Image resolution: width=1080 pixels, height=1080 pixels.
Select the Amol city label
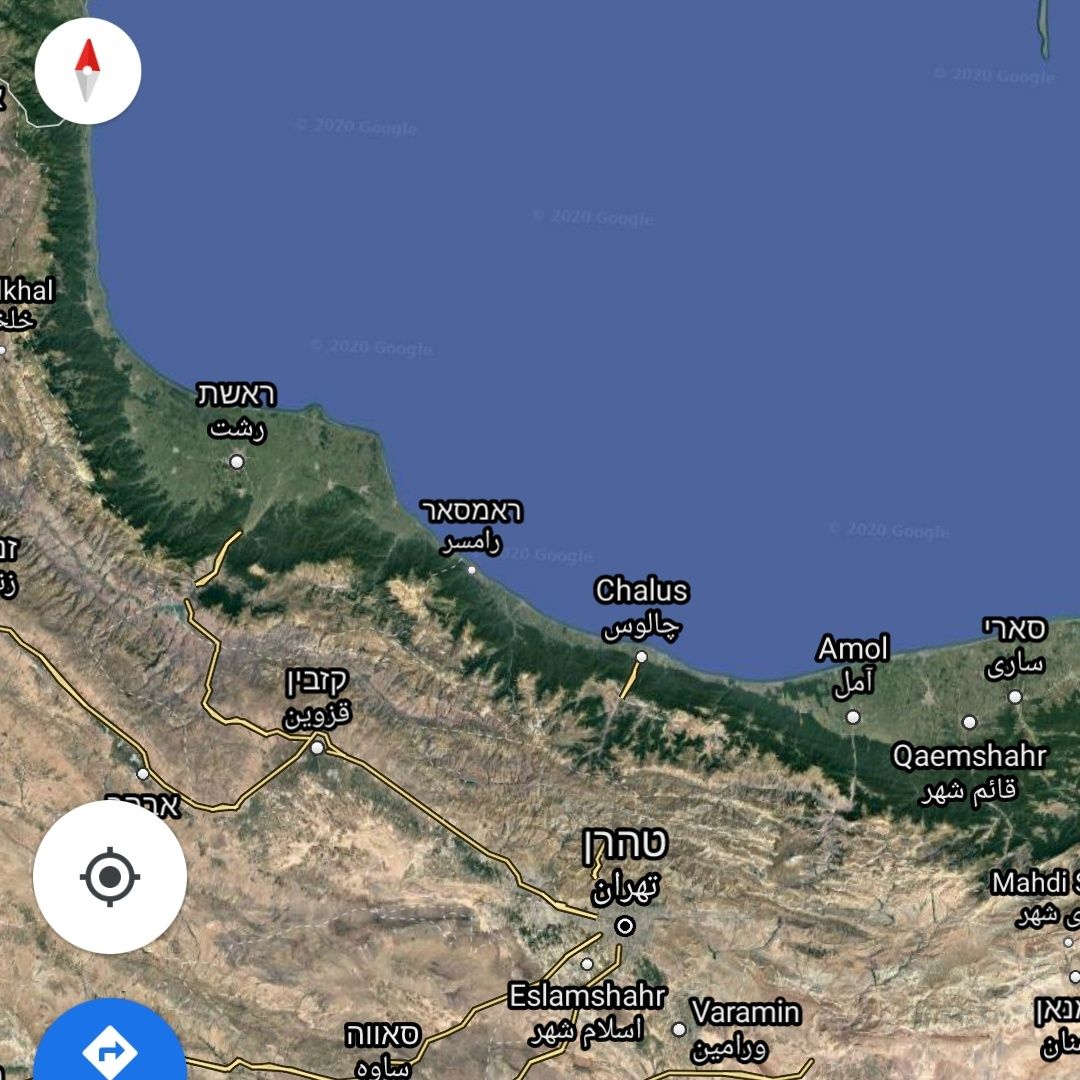coord(852,650)
